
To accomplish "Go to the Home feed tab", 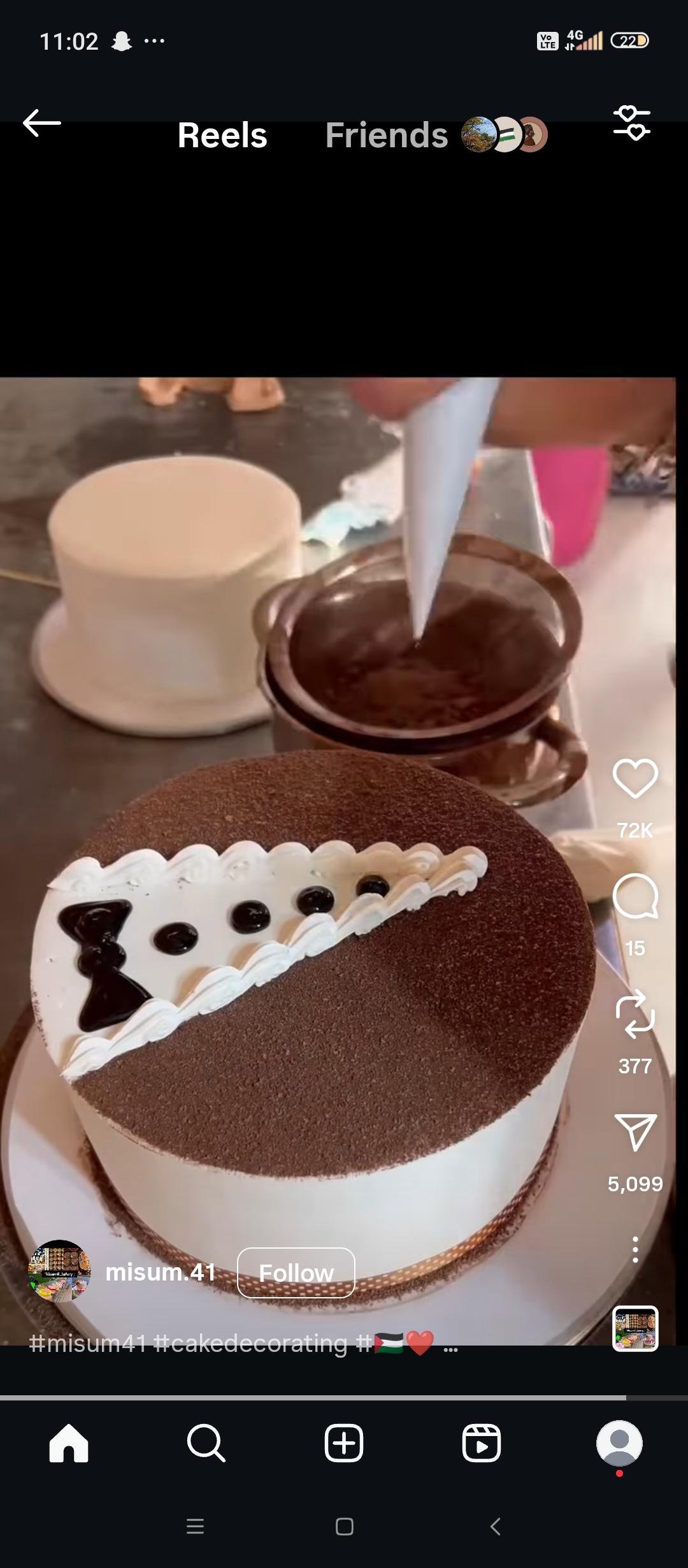I will tap(69, 1443).
